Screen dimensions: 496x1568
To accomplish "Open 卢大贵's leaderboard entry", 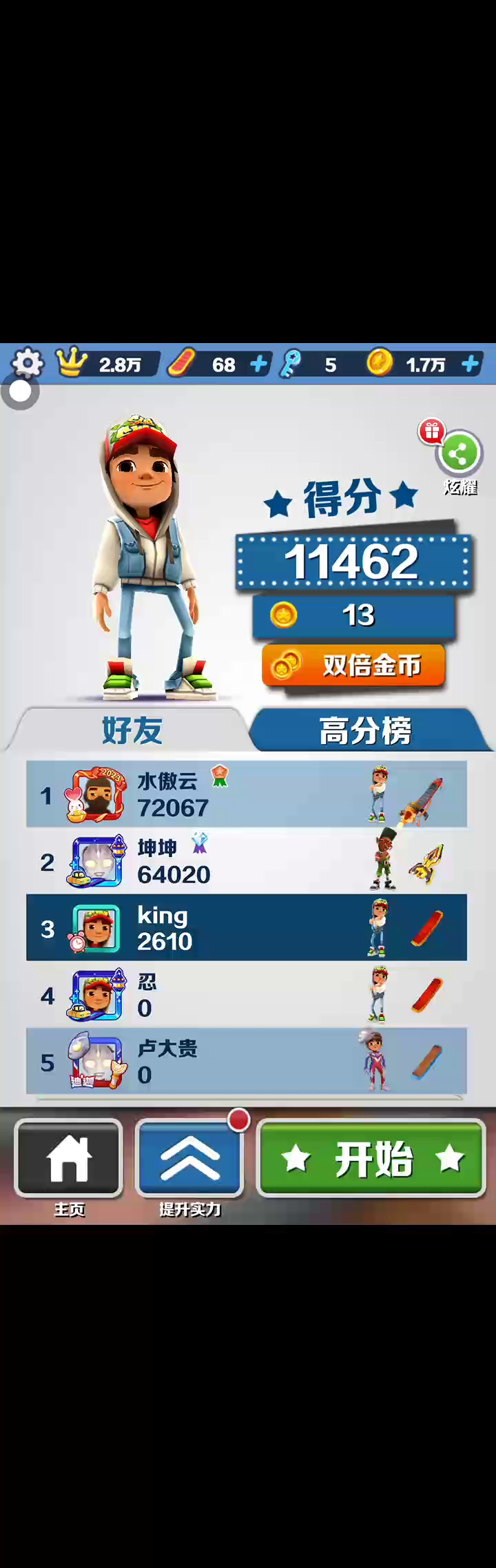I will coord(246,1061).
